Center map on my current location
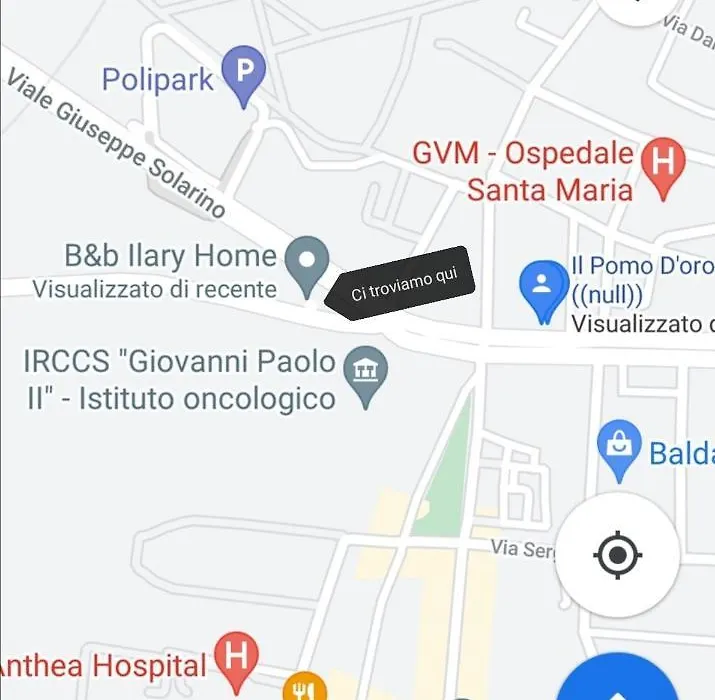 617,553
